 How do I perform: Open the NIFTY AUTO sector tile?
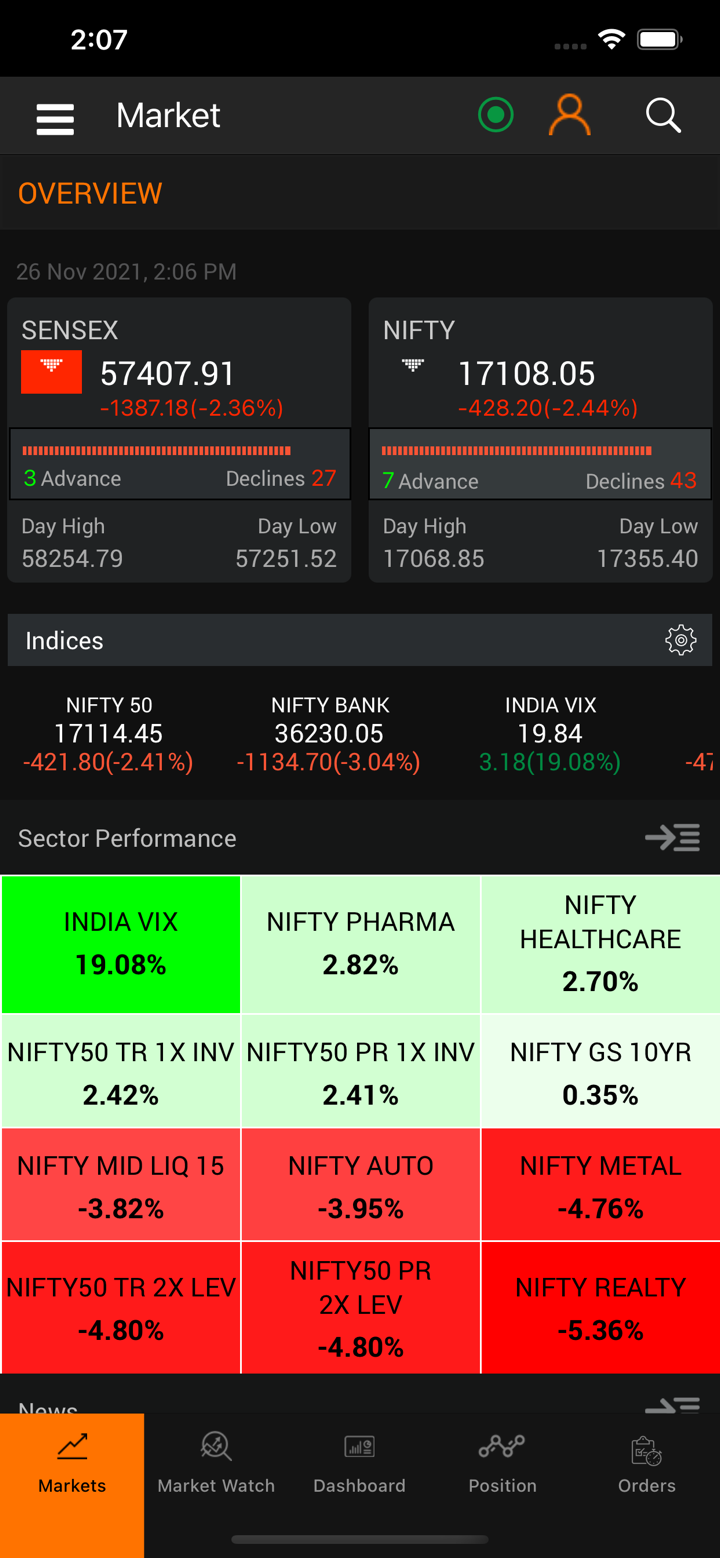click(x=361, y=1186)
